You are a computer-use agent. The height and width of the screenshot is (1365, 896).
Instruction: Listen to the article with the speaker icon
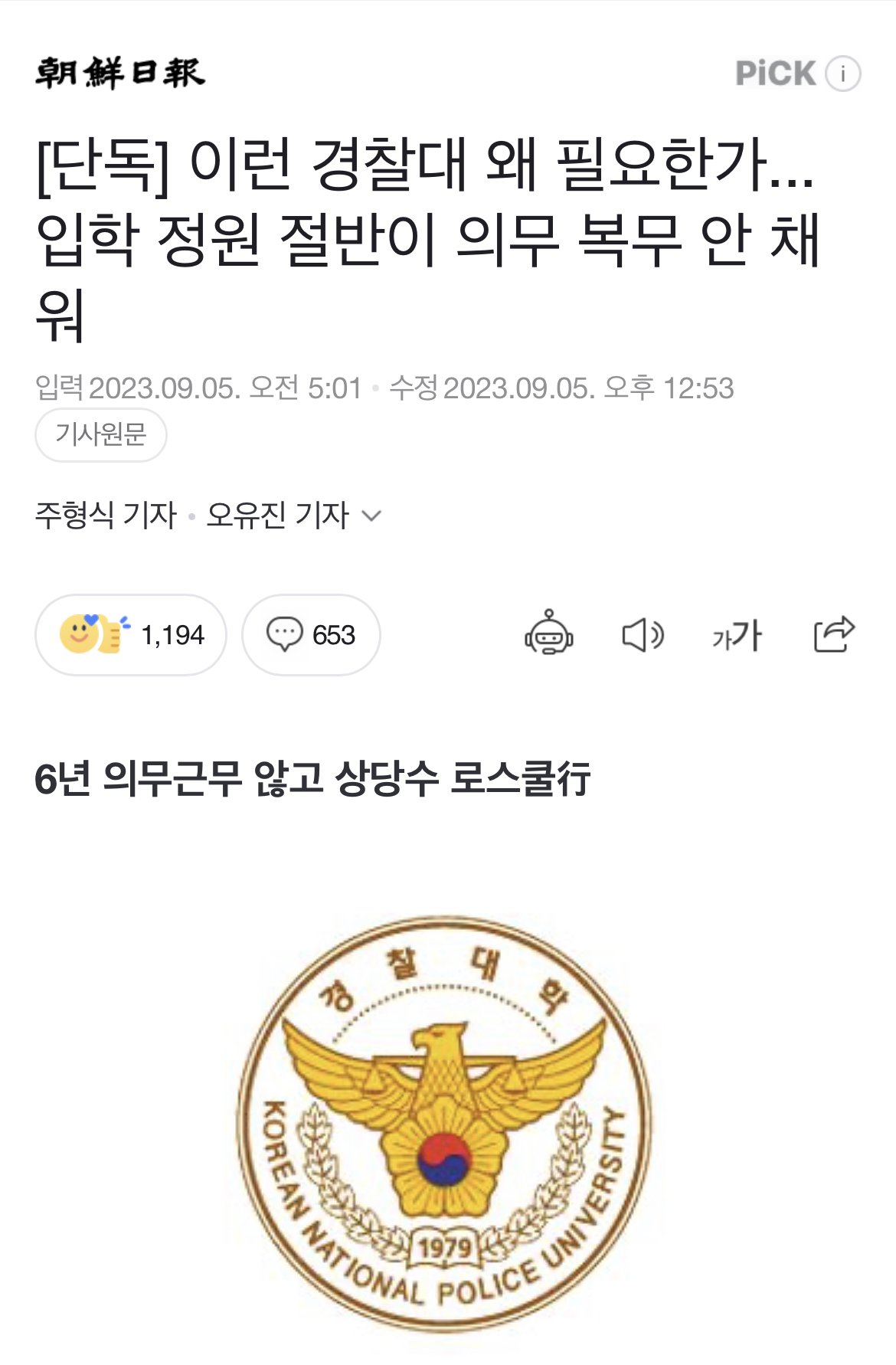coord(643,635)
